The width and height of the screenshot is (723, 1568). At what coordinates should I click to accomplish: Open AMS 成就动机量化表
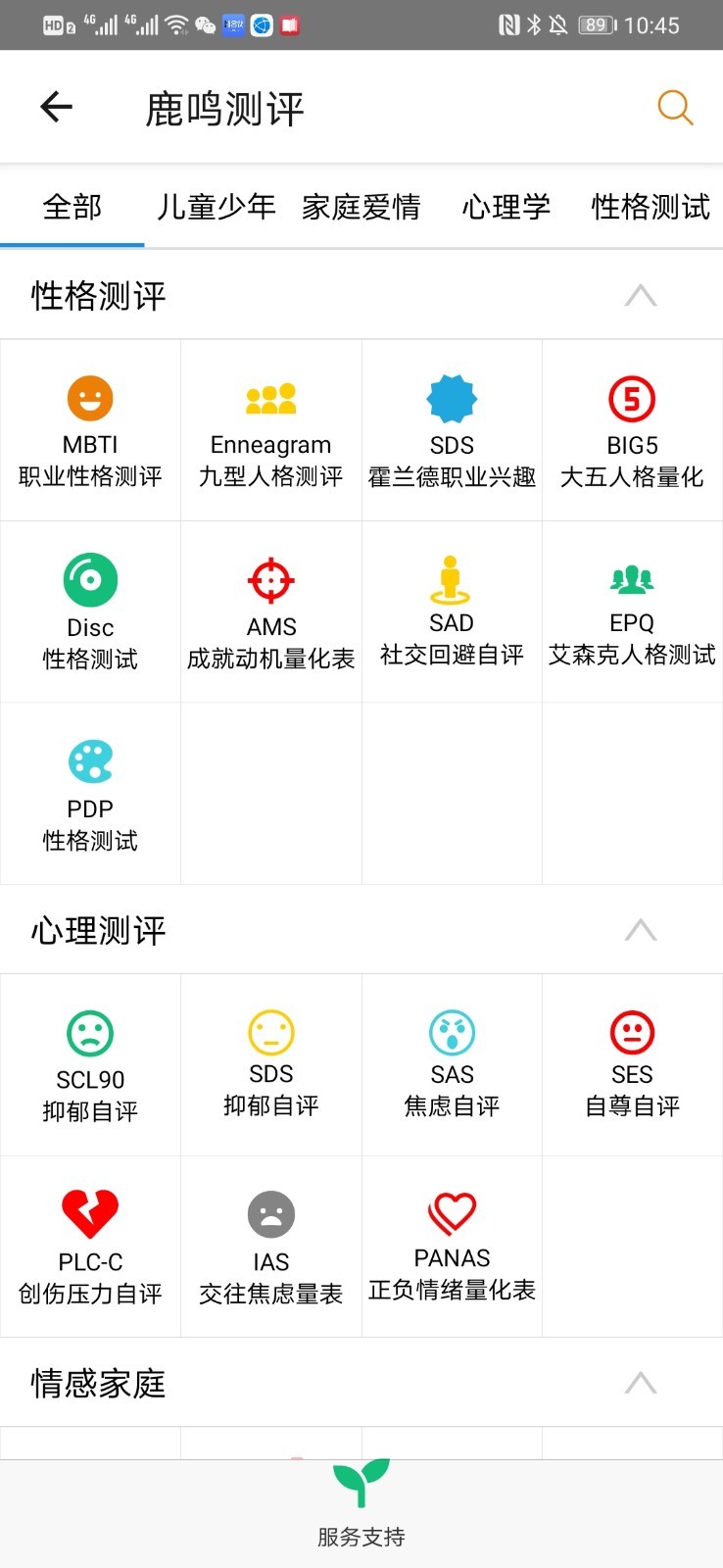pos(271,612)
